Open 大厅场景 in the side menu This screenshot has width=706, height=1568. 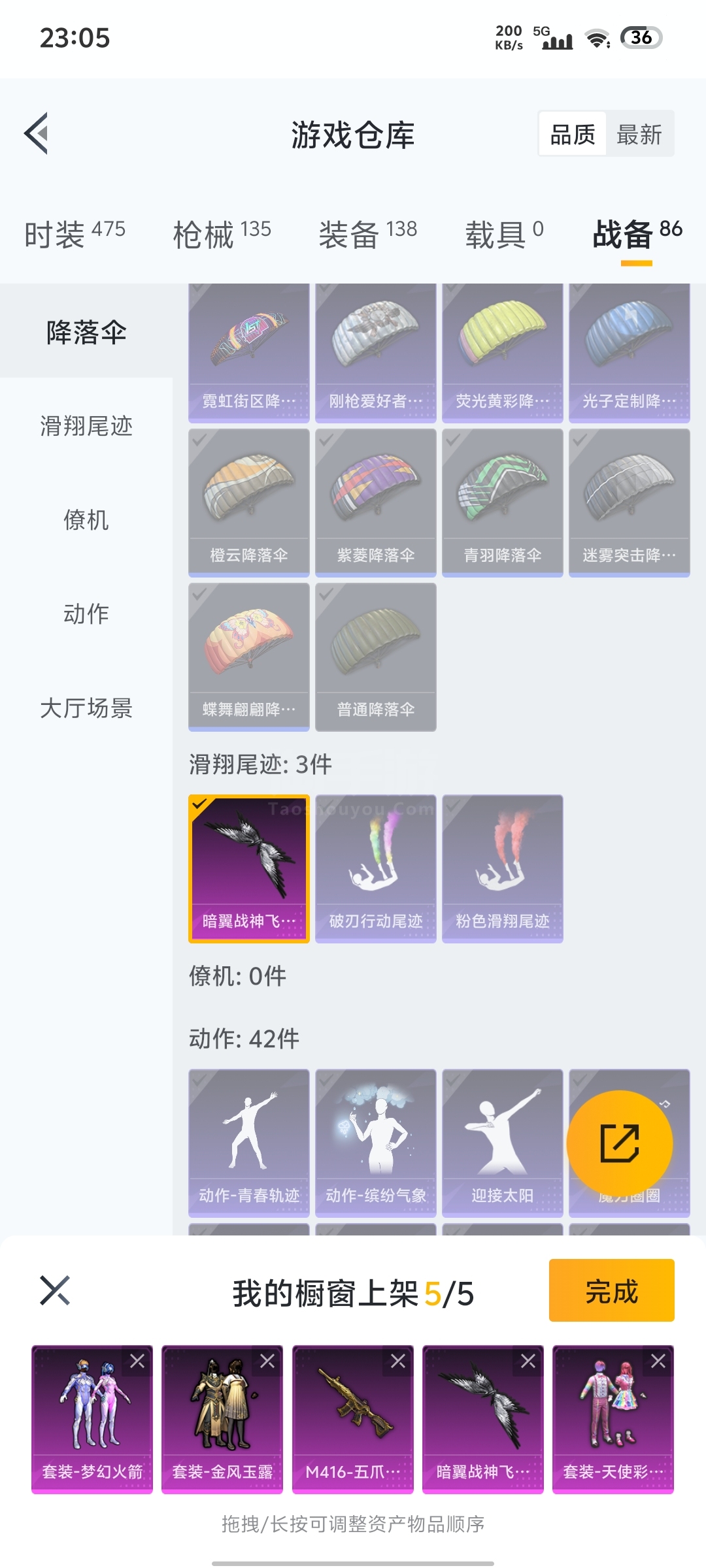[86, 708]
